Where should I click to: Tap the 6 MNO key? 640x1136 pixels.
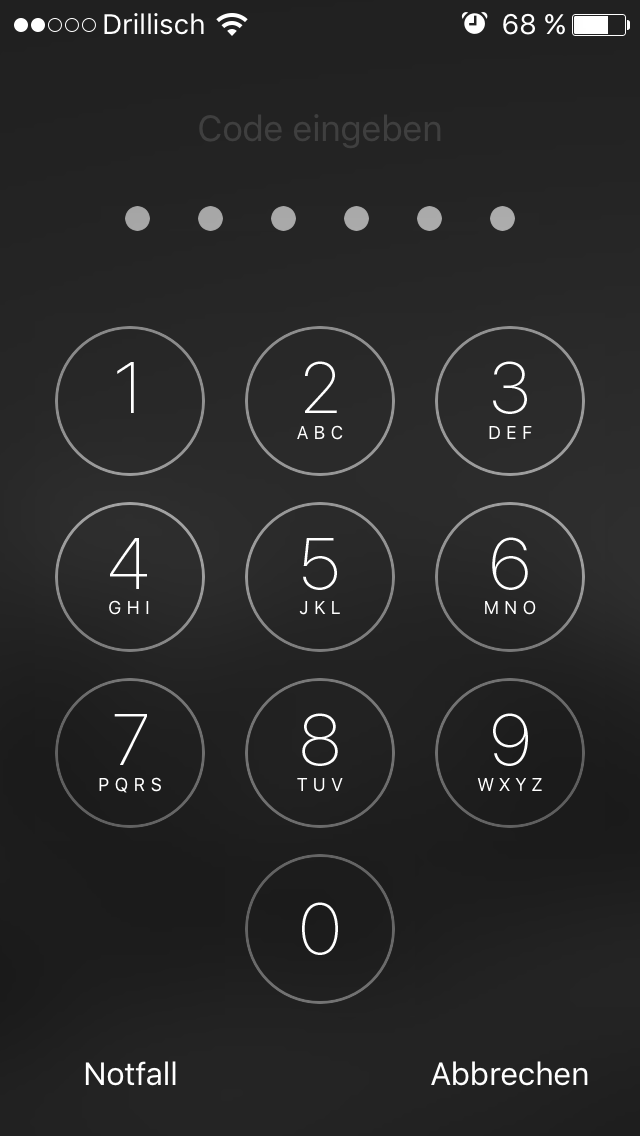click(x=510, y=577)
